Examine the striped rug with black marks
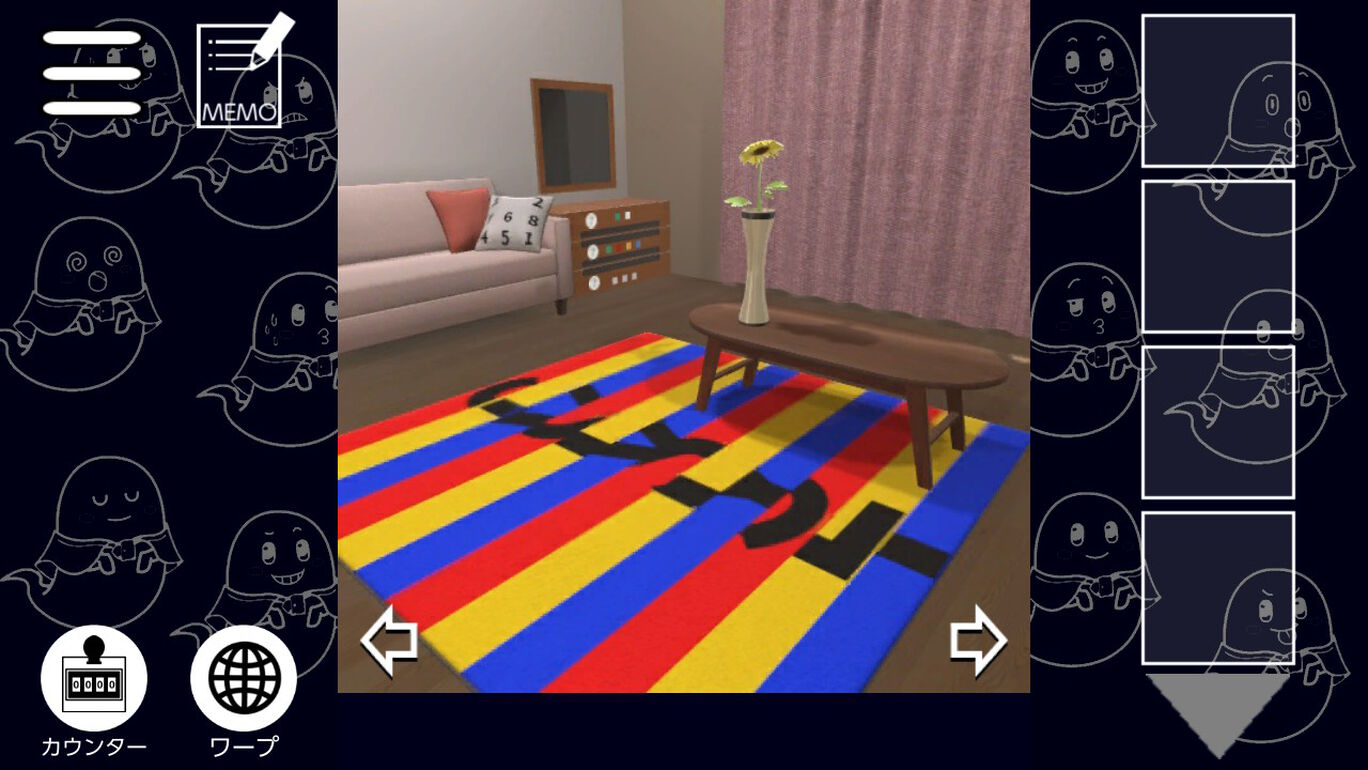The height and width of the screenshot is (770, 1368). pyautogui.click(x=600, y=560)
